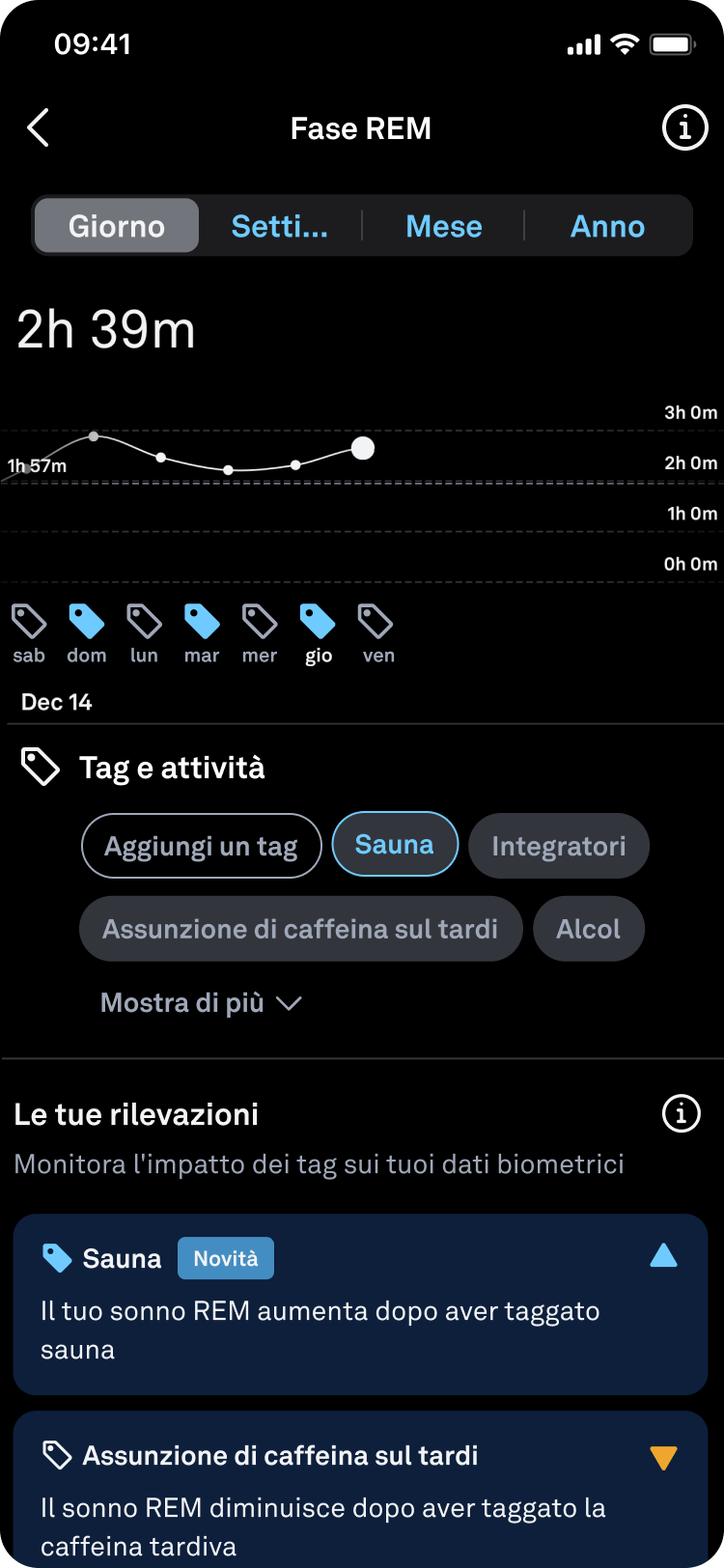Switch to the Anno view

[608, 226]
